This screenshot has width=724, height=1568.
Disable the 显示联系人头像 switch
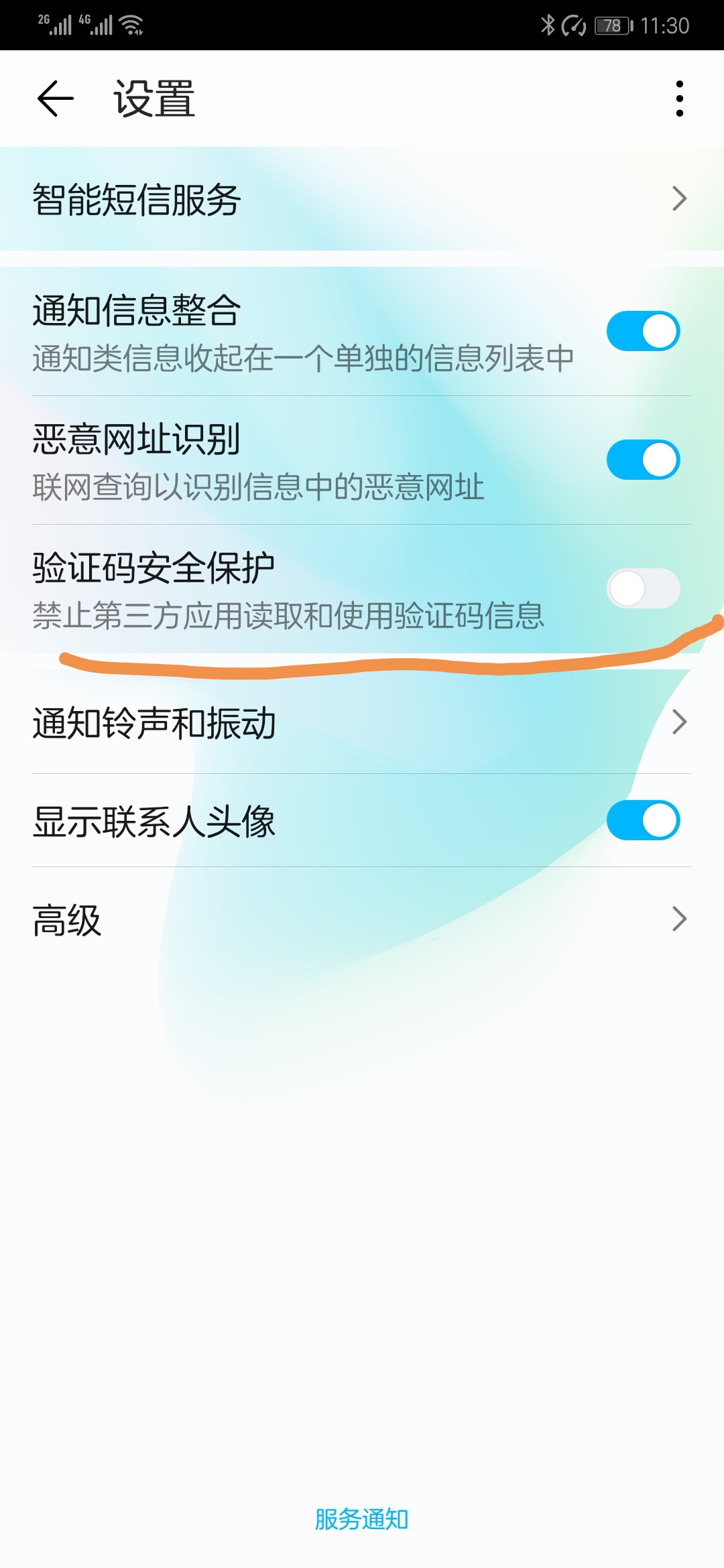pyautogui.click(x=642, y=819)
